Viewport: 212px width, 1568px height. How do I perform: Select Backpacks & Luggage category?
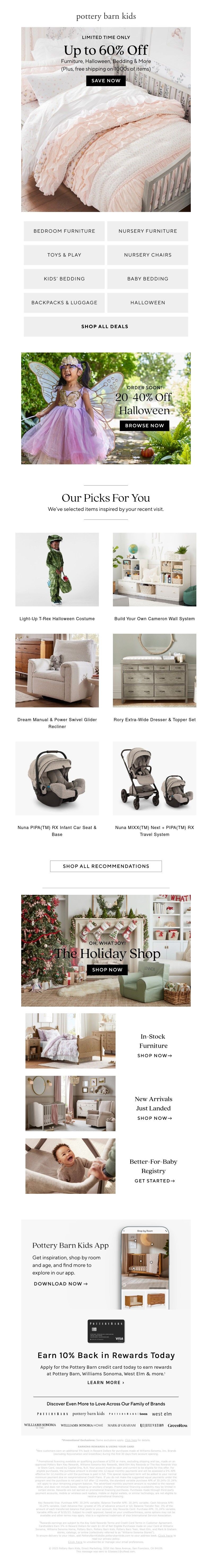(x=64, y=302)
